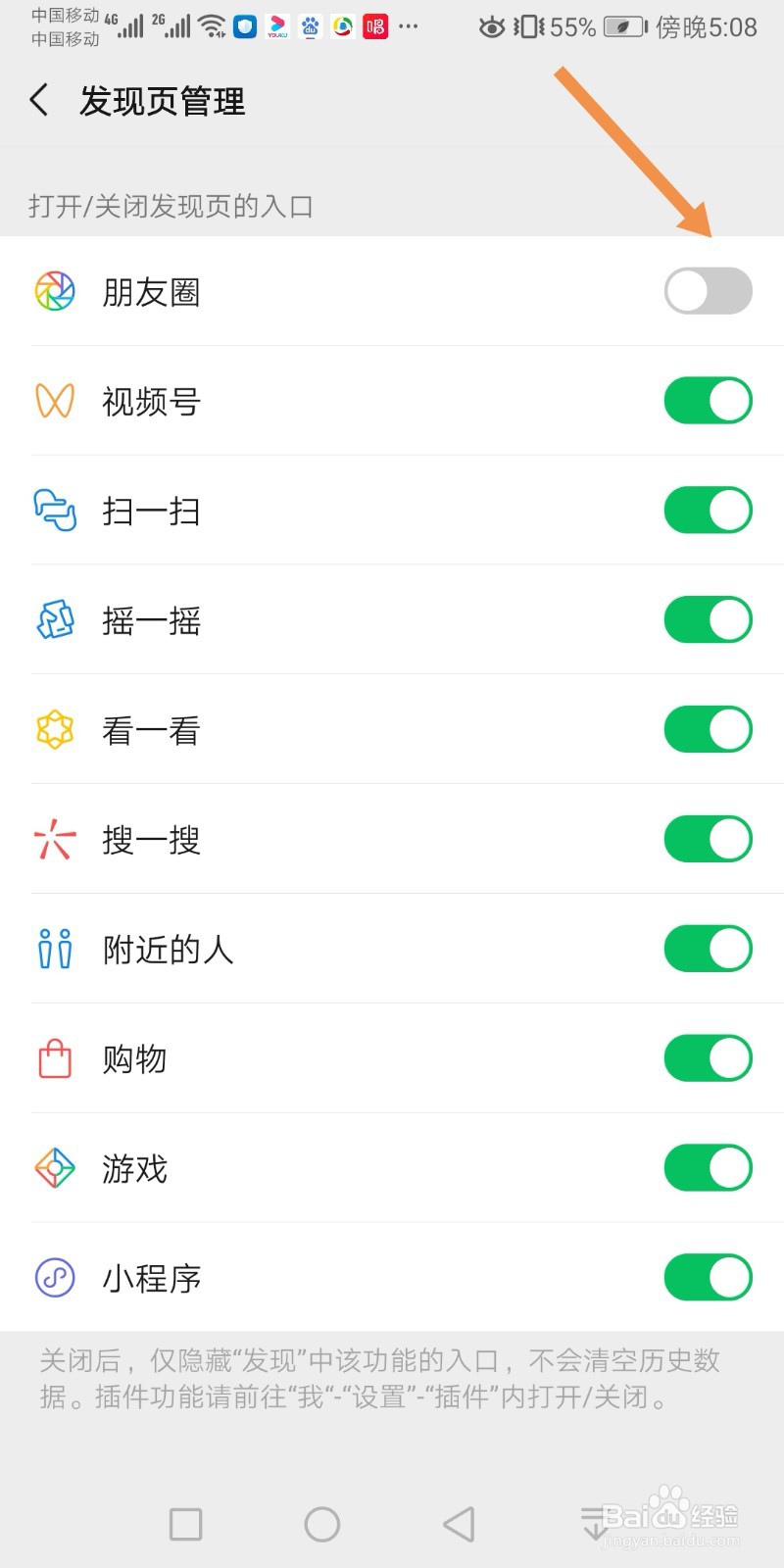This screenshot has width=784, height=1568.
Task: Disable the 小程序 switch
Action: pyautogui.click(x=709, y=1278)
